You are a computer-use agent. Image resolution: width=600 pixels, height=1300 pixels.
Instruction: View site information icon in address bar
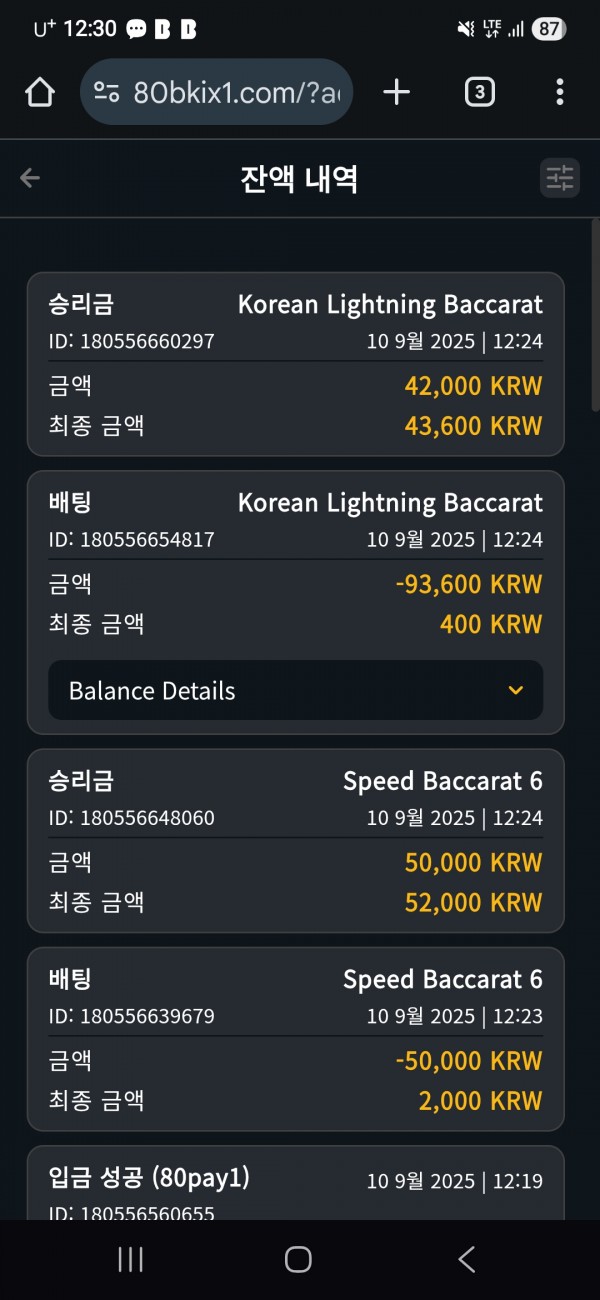tap(106, 93)
